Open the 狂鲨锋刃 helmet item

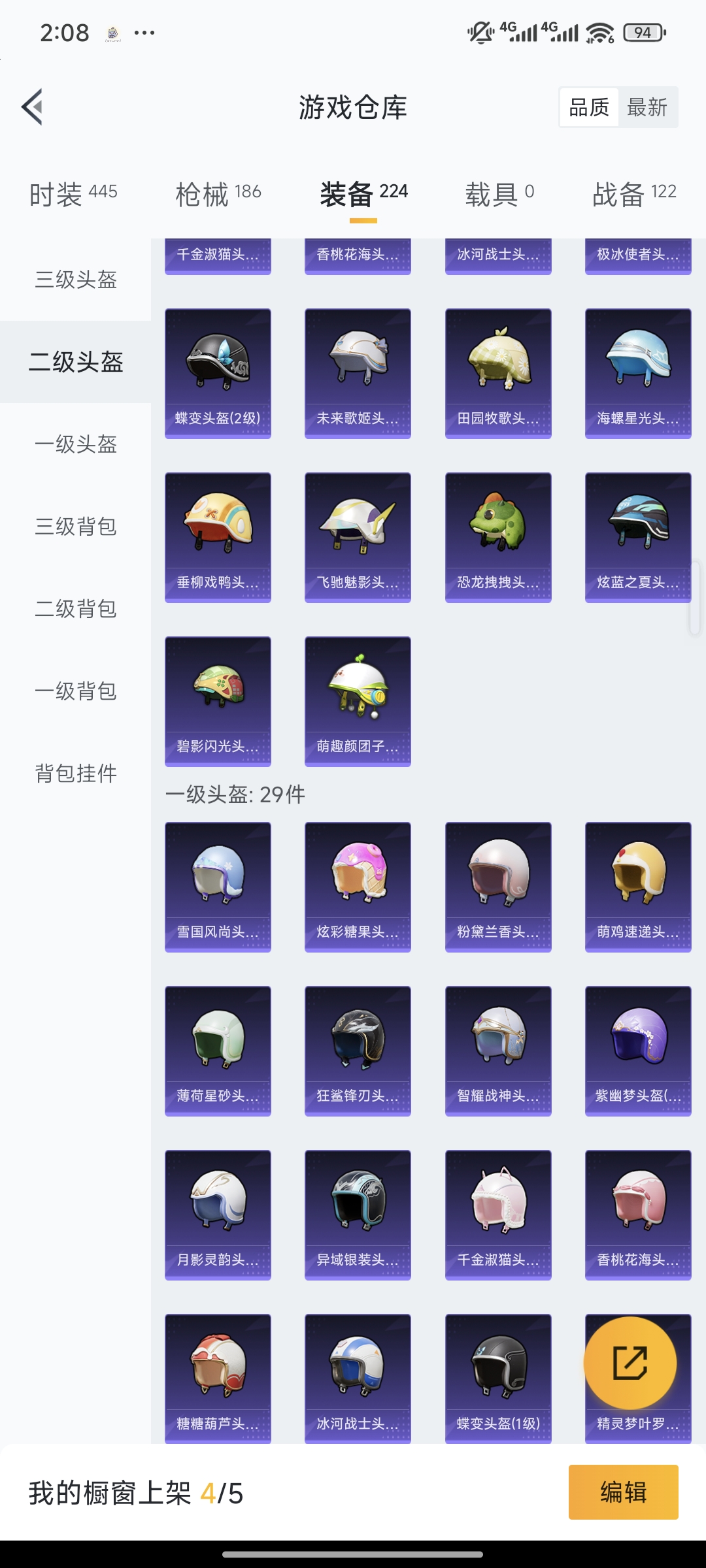[x=358, y=1051]
